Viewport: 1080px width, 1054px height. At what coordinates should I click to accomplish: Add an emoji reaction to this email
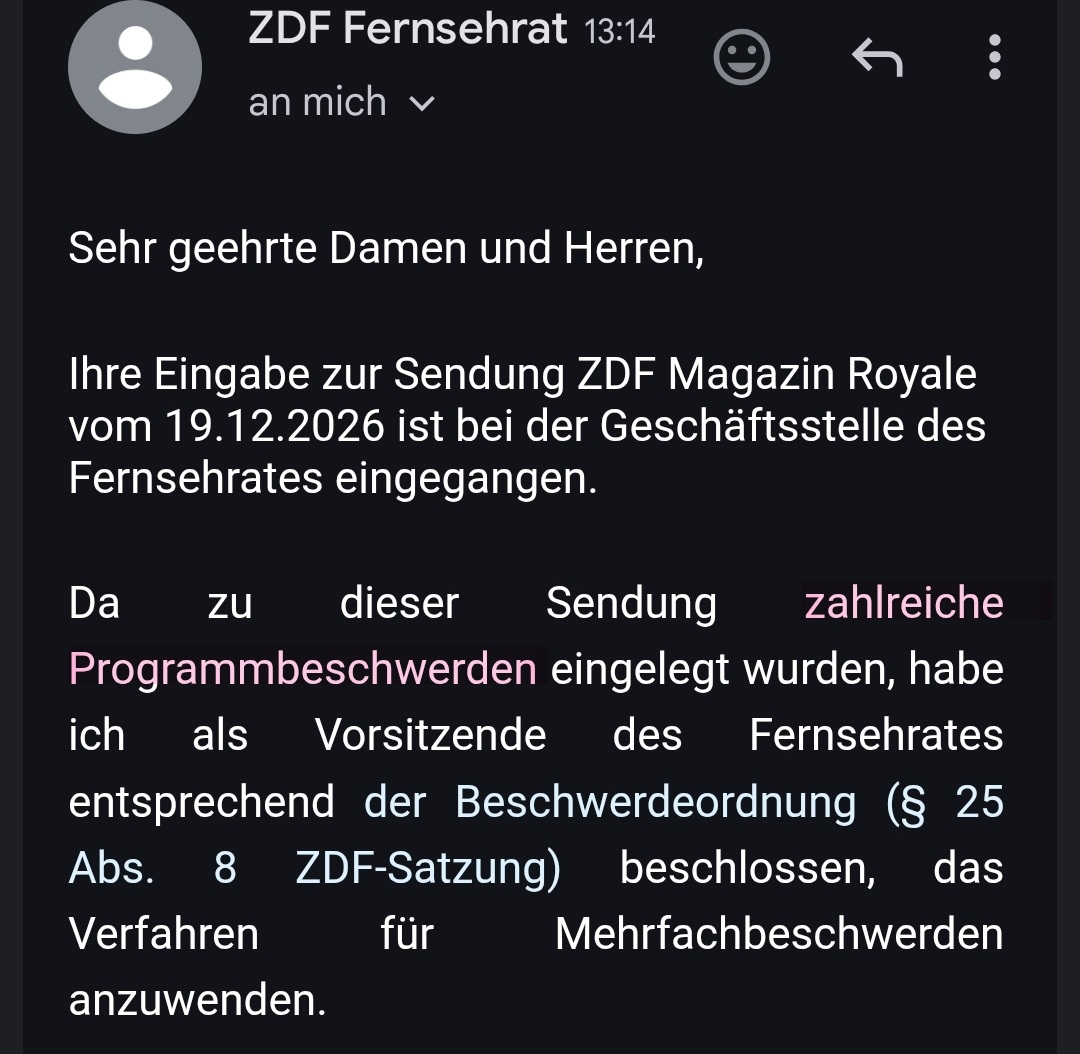tap(741, 58)
